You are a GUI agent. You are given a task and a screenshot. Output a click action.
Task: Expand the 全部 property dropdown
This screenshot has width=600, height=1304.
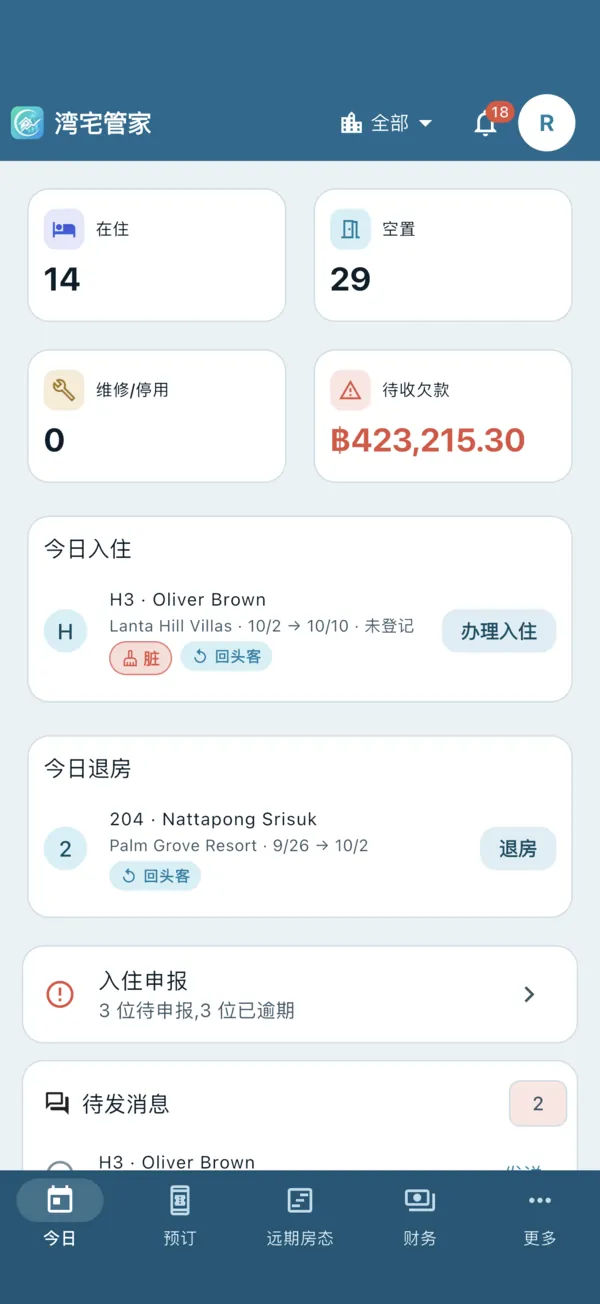386,123
